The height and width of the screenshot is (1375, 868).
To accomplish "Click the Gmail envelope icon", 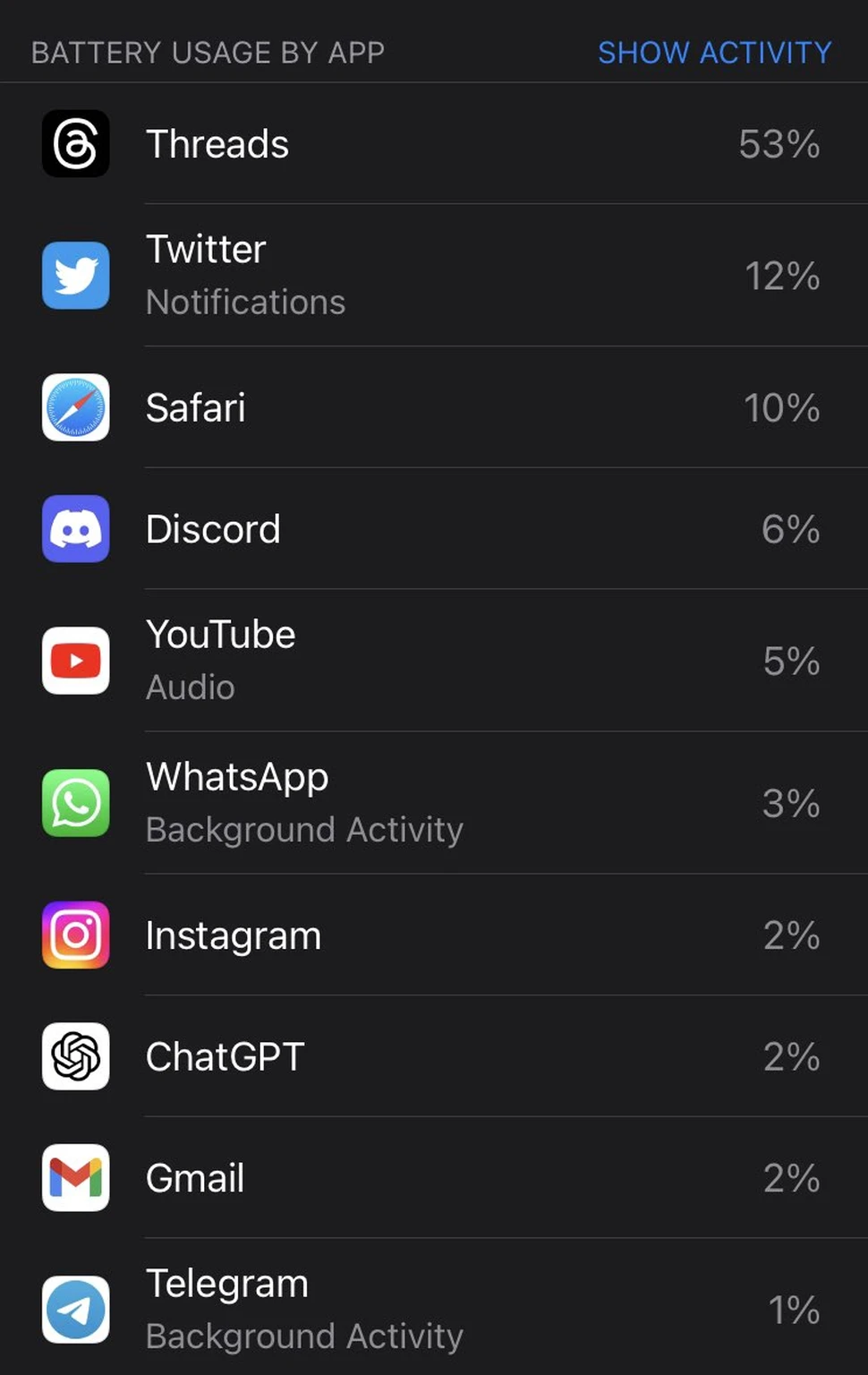I will click(x=75, y=1178).
